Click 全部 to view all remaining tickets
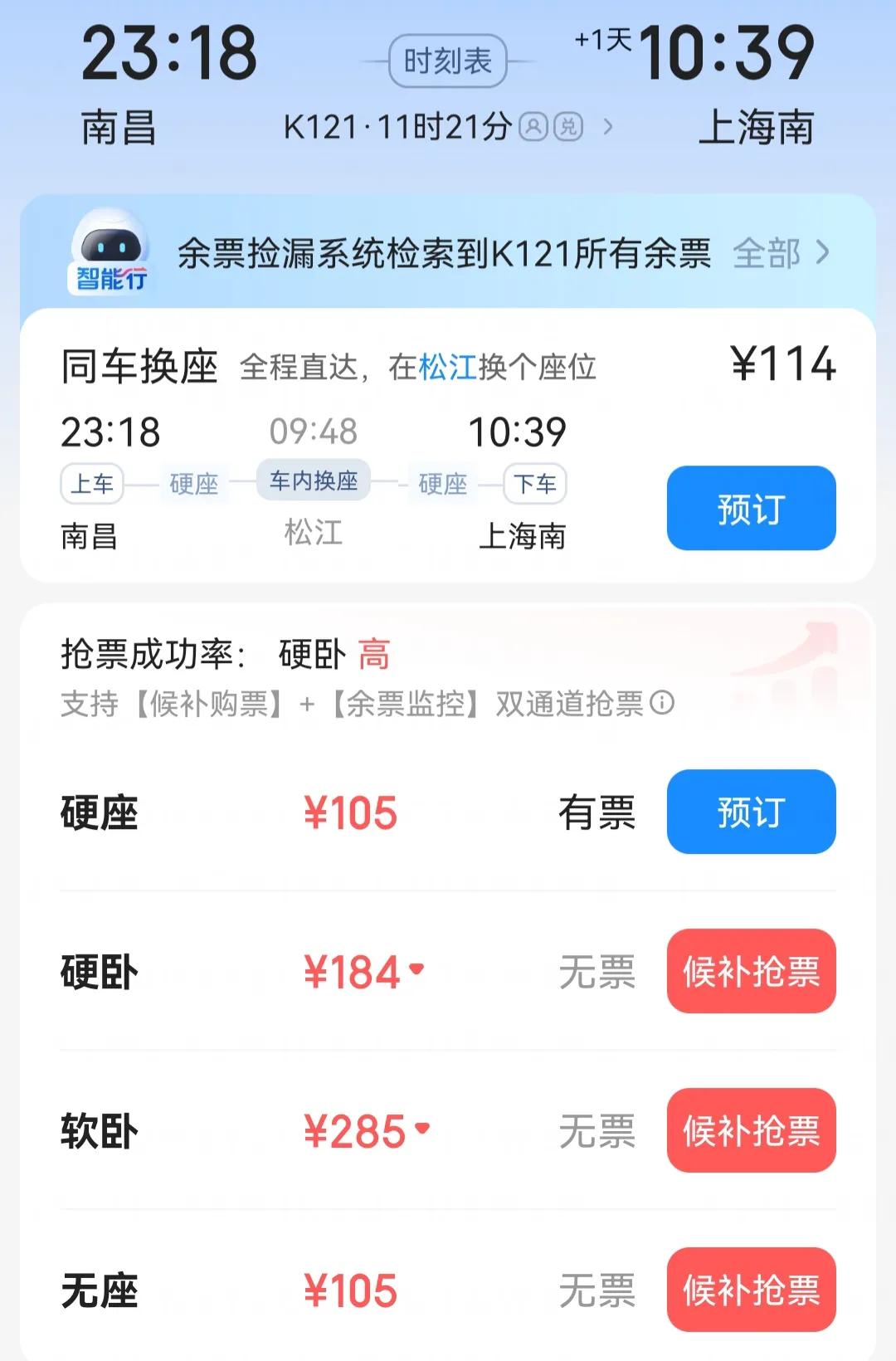 coord(767,256)
